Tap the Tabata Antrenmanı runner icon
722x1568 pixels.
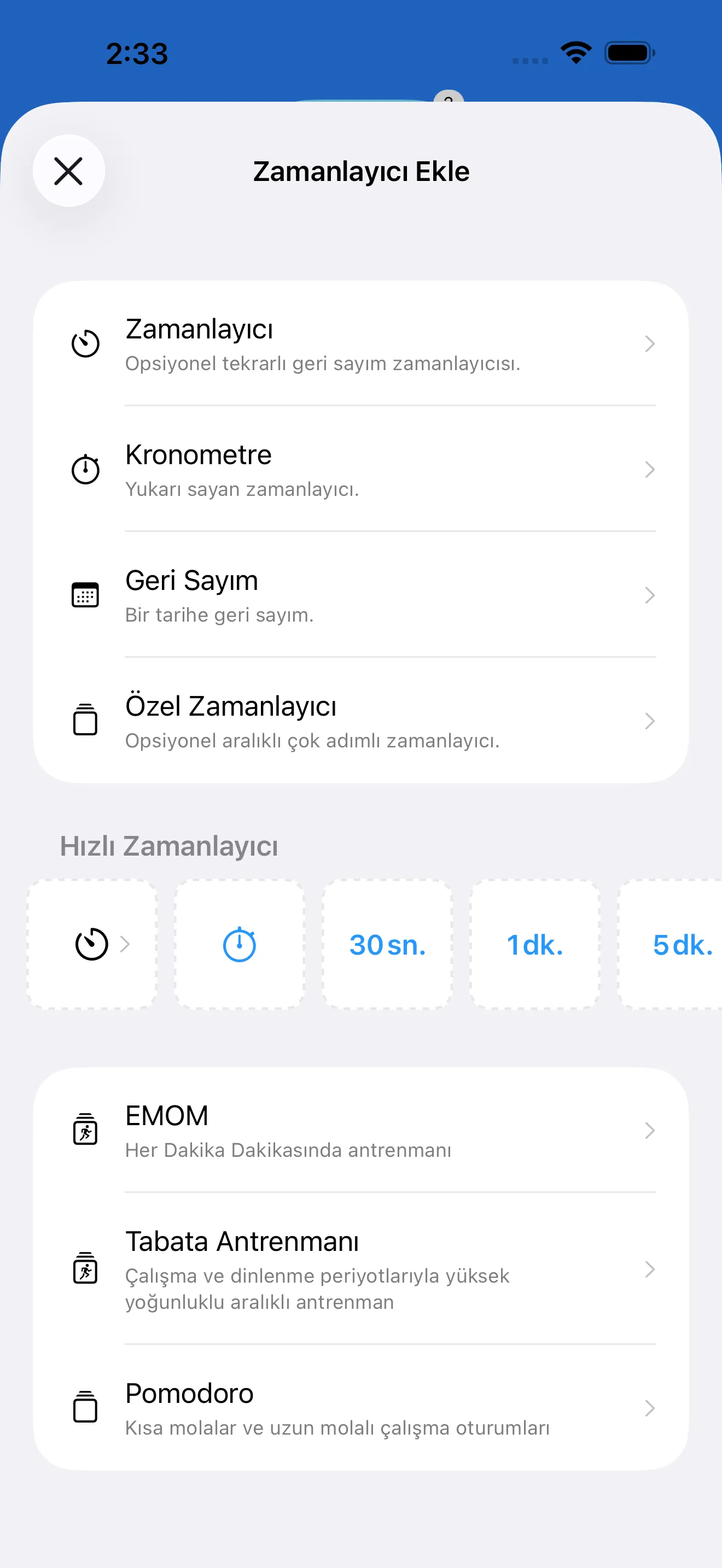(x=85, y=1268)
